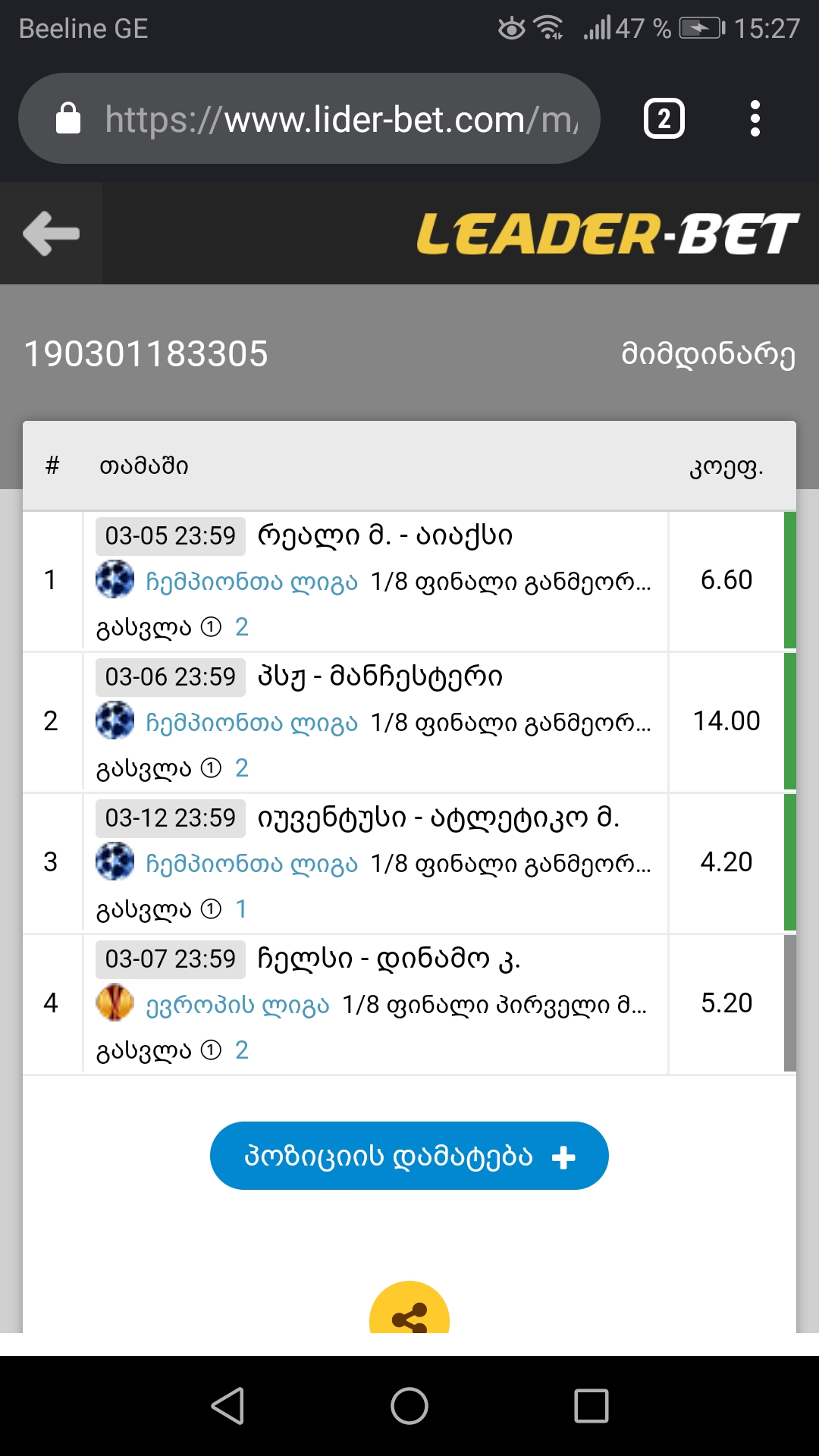Click the green progress bar beside coefficient 14.00
This screenshot has height=1456, width=819.
789,720
